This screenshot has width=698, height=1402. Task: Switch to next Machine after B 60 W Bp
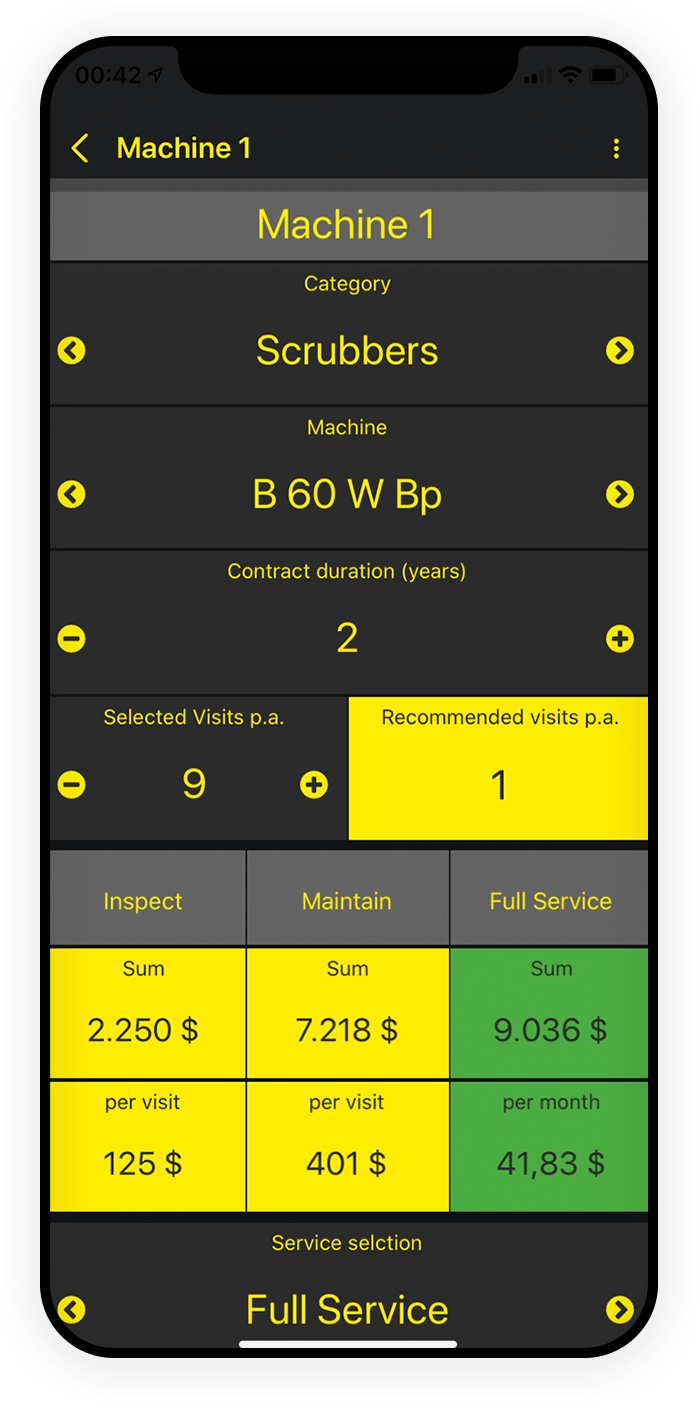(620, 494)
